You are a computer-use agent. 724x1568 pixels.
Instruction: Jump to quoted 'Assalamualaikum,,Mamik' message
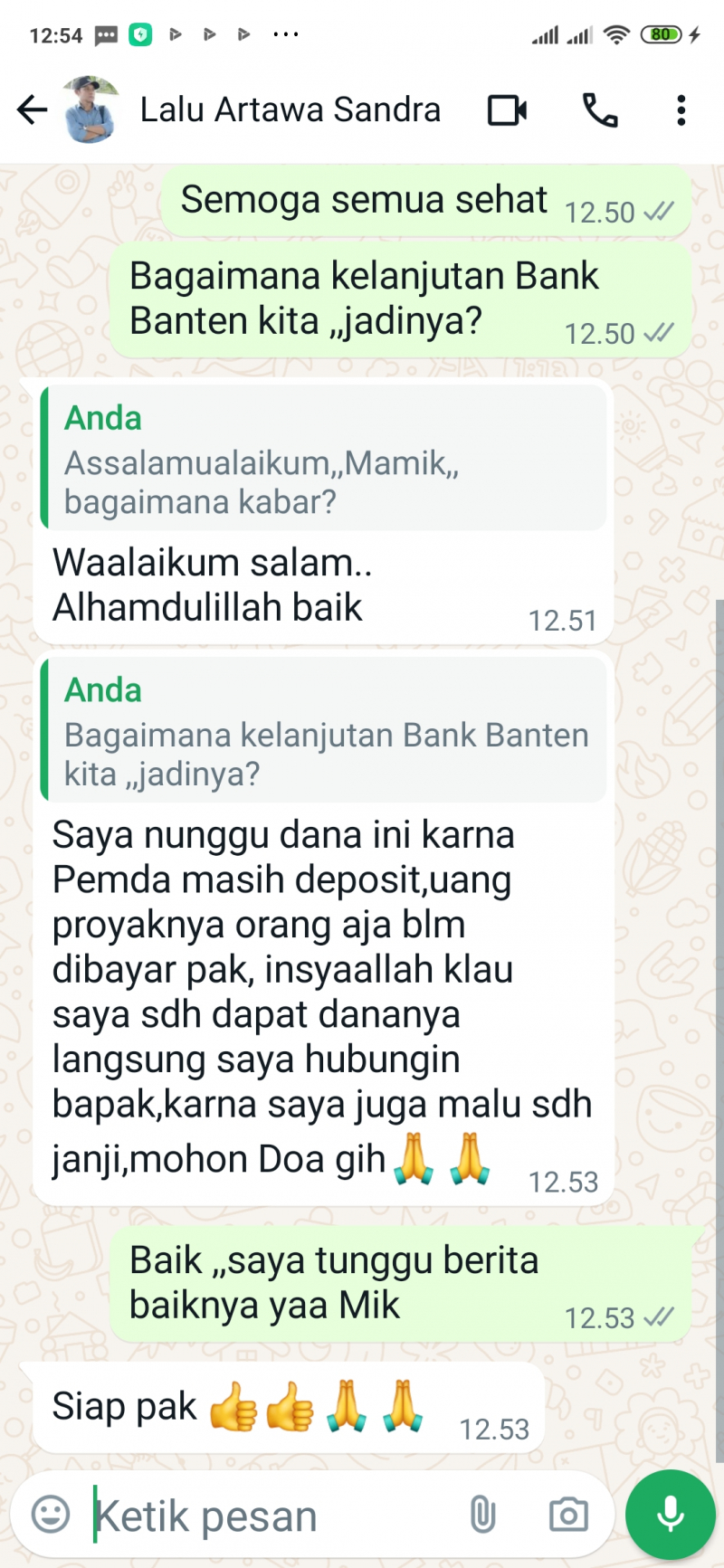coord(324,459)
